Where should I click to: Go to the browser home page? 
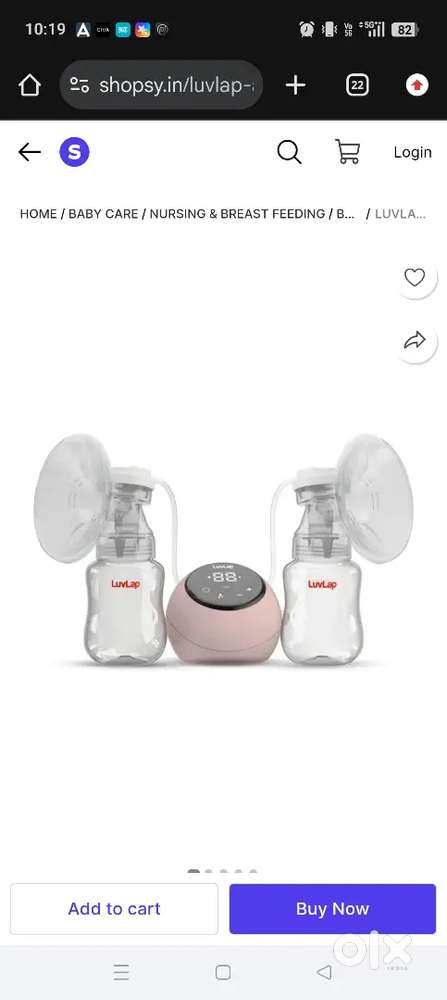coord(29,85)
